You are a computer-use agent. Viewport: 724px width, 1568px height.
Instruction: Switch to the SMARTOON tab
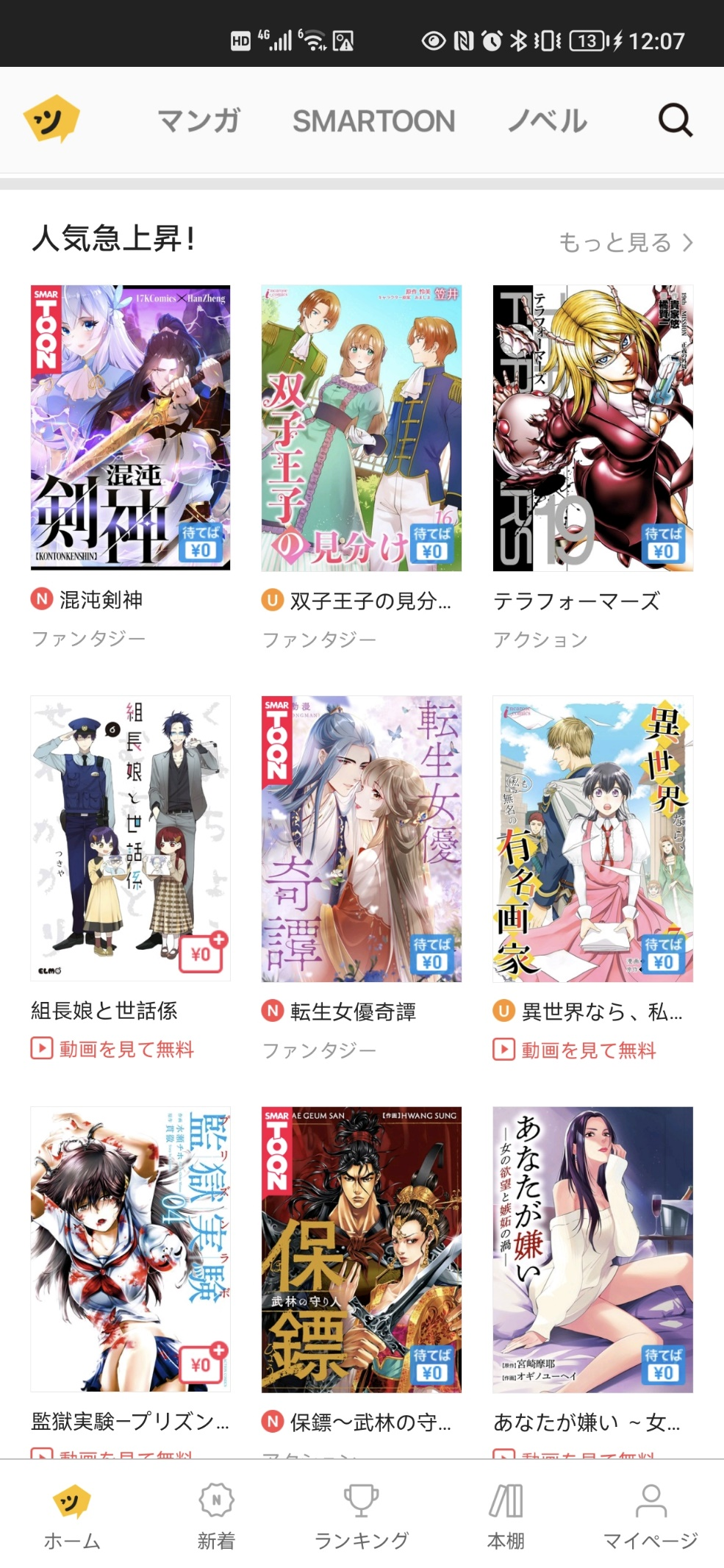[373, 121]
